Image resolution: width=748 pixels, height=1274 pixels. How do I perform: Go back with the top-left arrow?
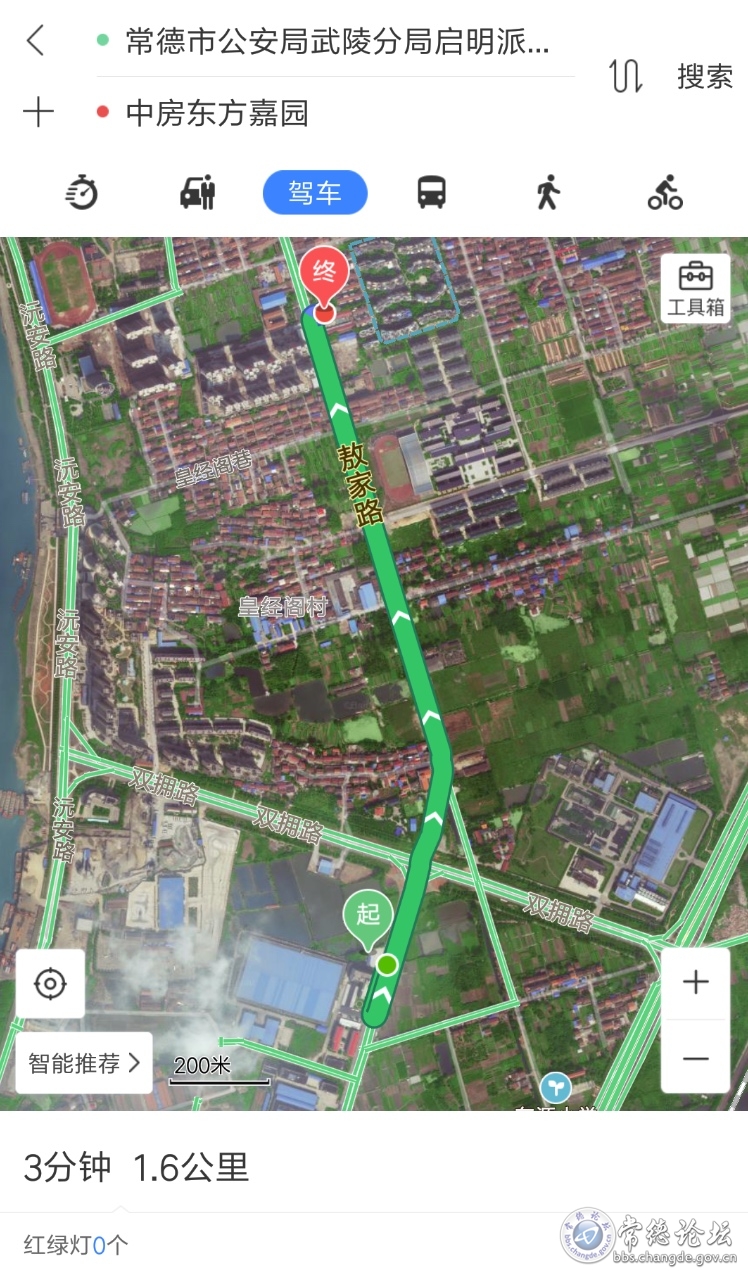pyautogui.click(x=36, y=41)
